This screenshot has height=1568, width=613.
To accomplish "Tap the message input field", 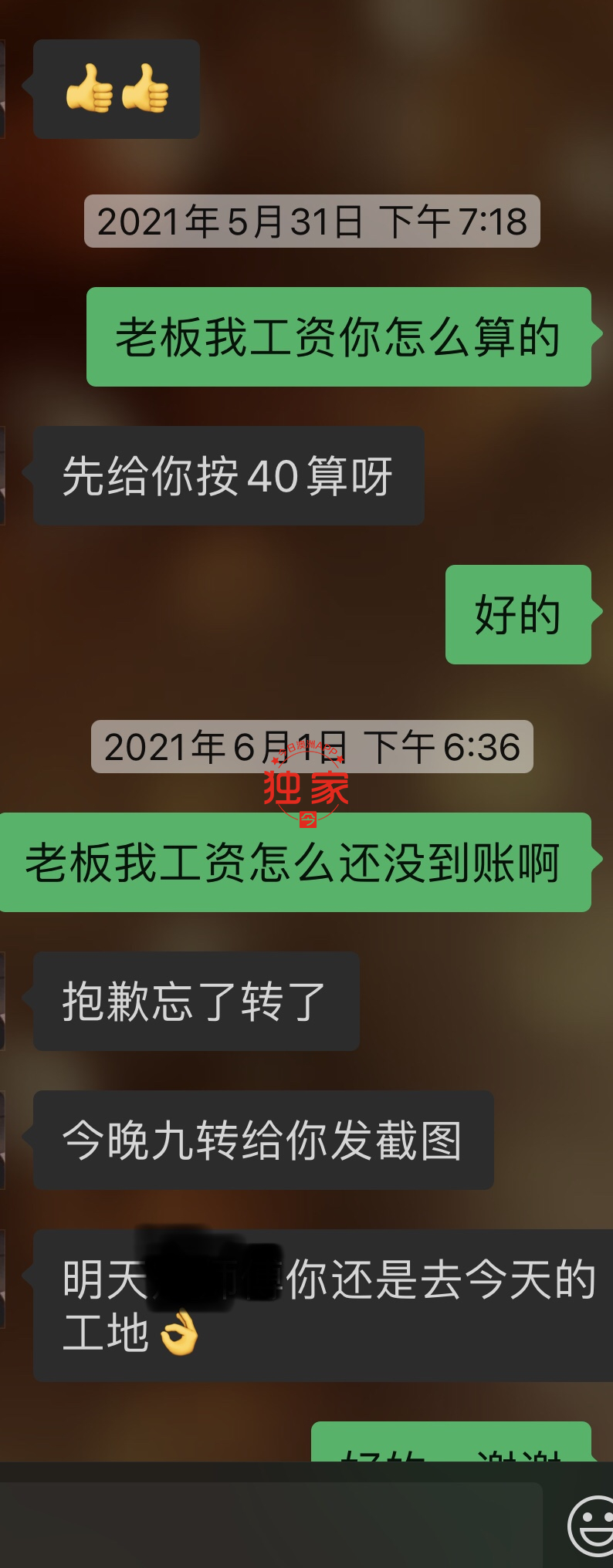I will [270, 1524].
